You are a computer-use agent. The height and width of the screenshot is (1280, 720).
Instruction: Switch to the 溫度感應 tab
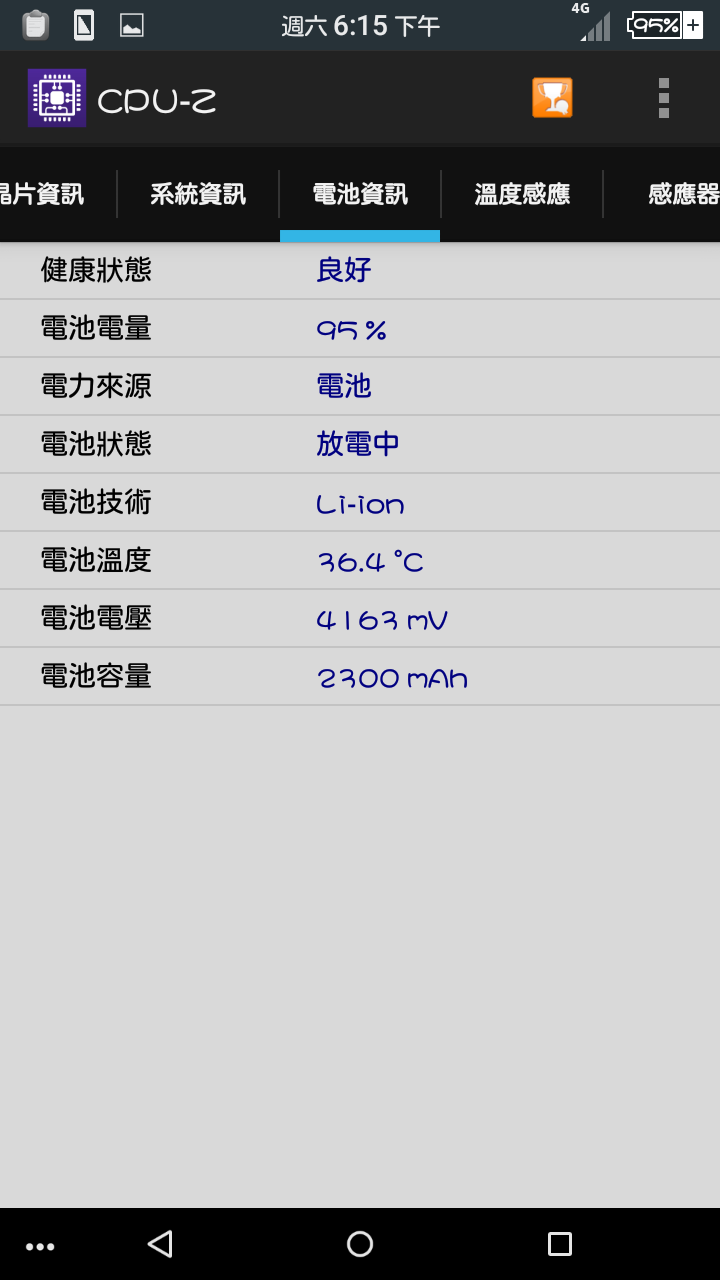(x=522, y=194)
